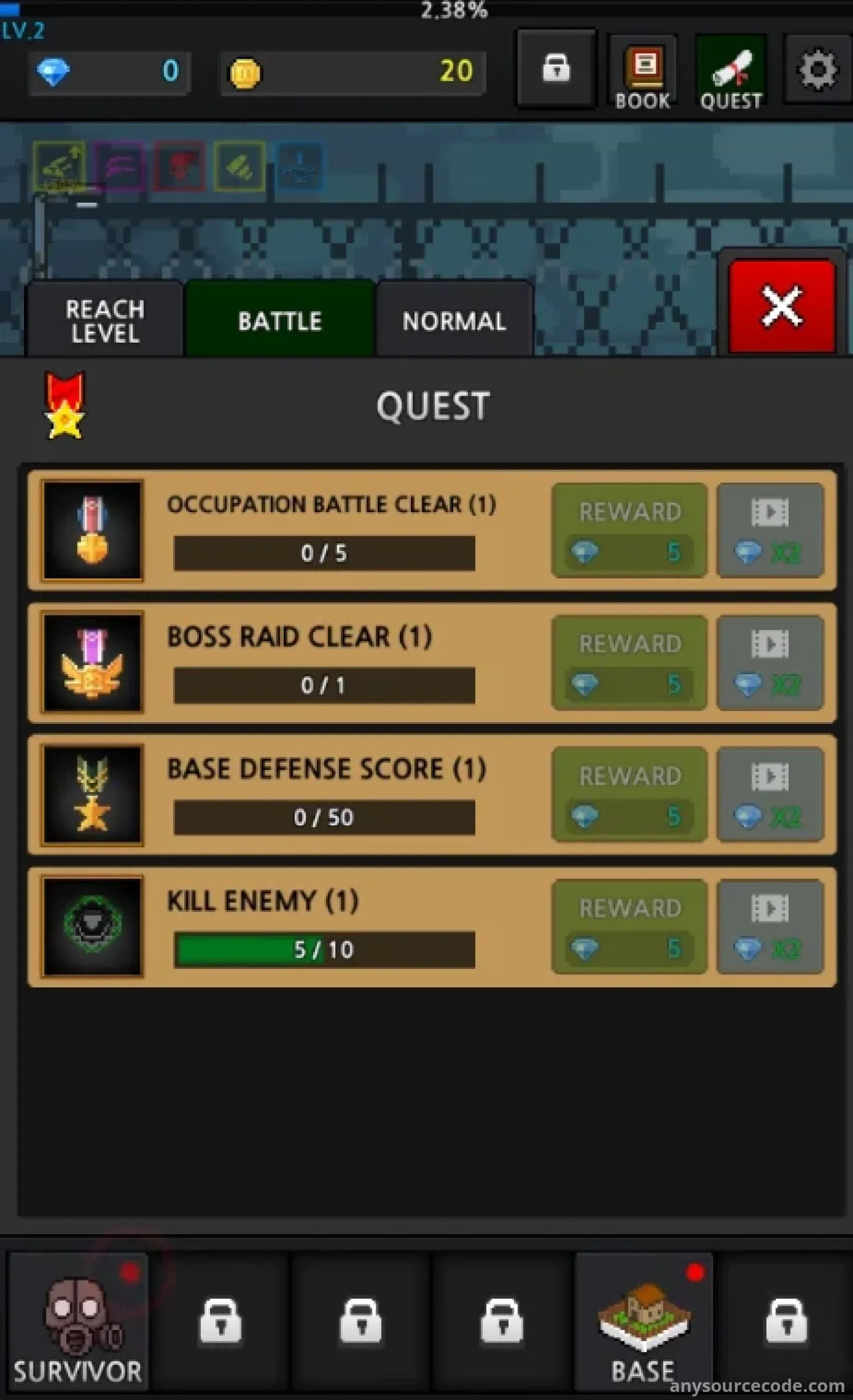Image resolution: width=853 pixels, height=1400 pixels.
Task: Claim reward for Boss Raid Clear
Action: point(629,663)
